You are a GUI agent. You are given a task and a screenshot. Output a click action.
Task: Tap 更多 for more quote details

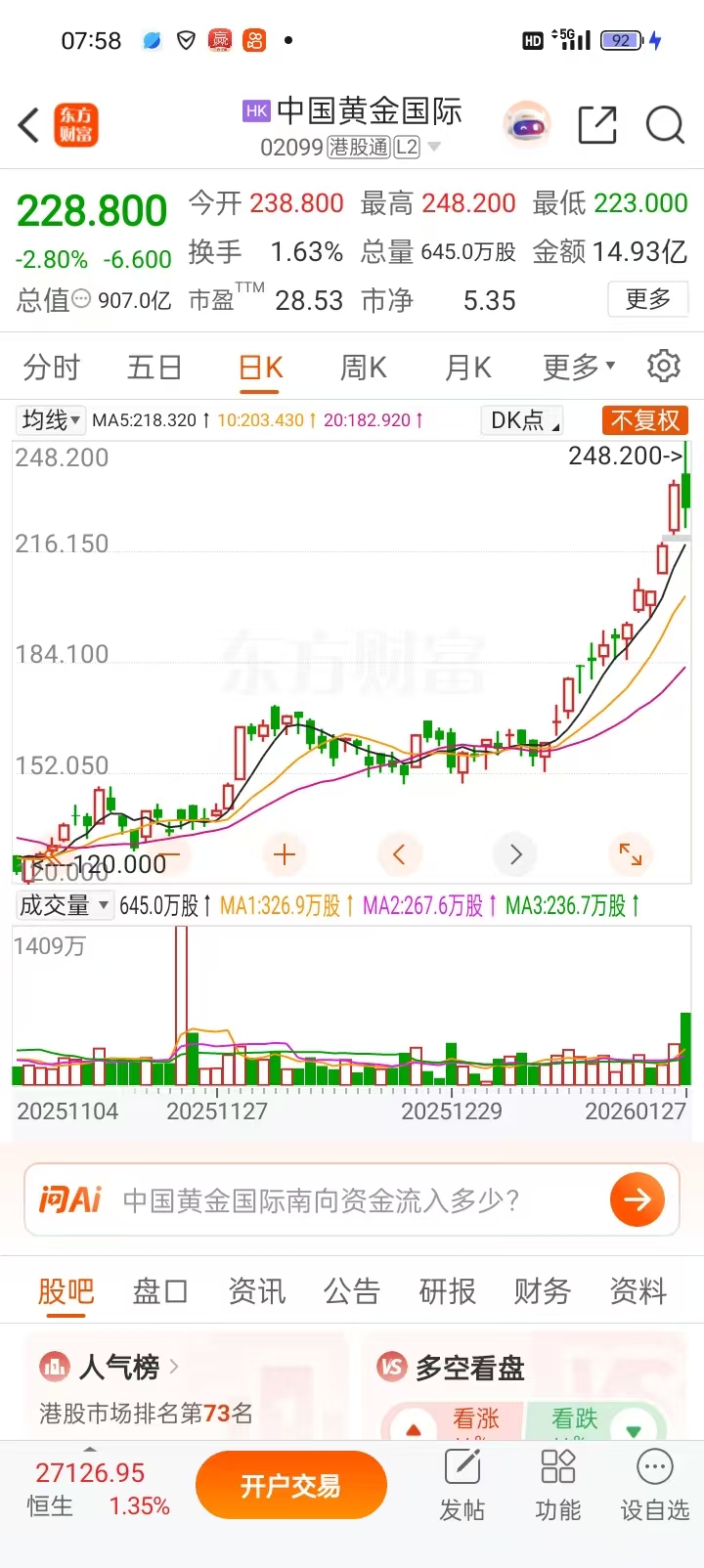point(647,299)
